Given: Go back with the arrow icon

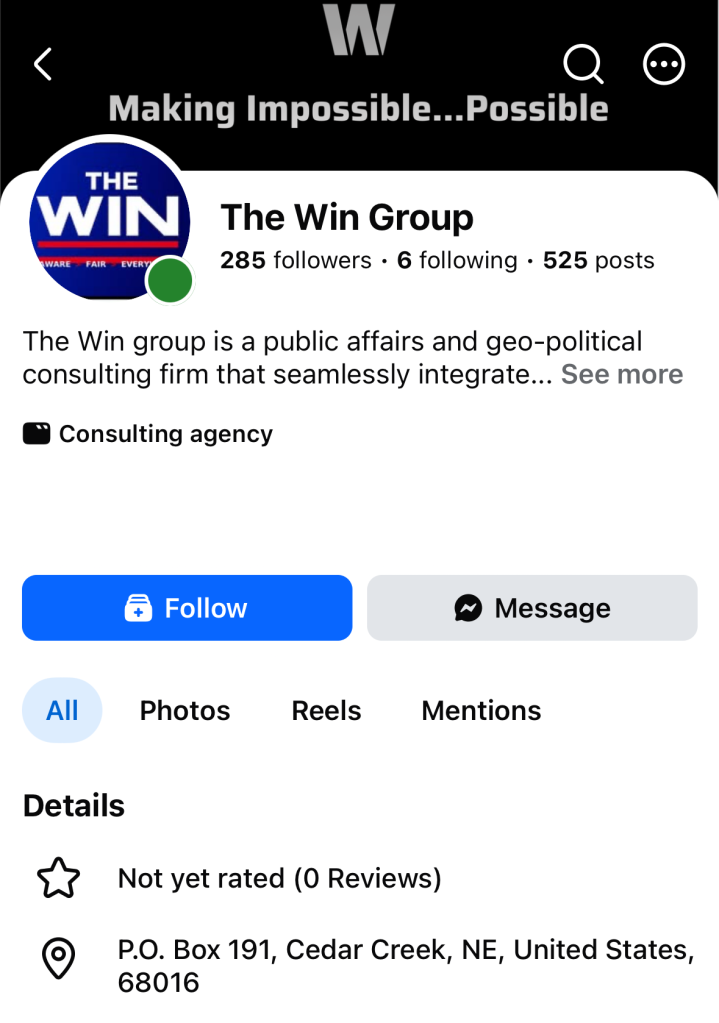Looking at the screenshot, I should tap(43, 64).
